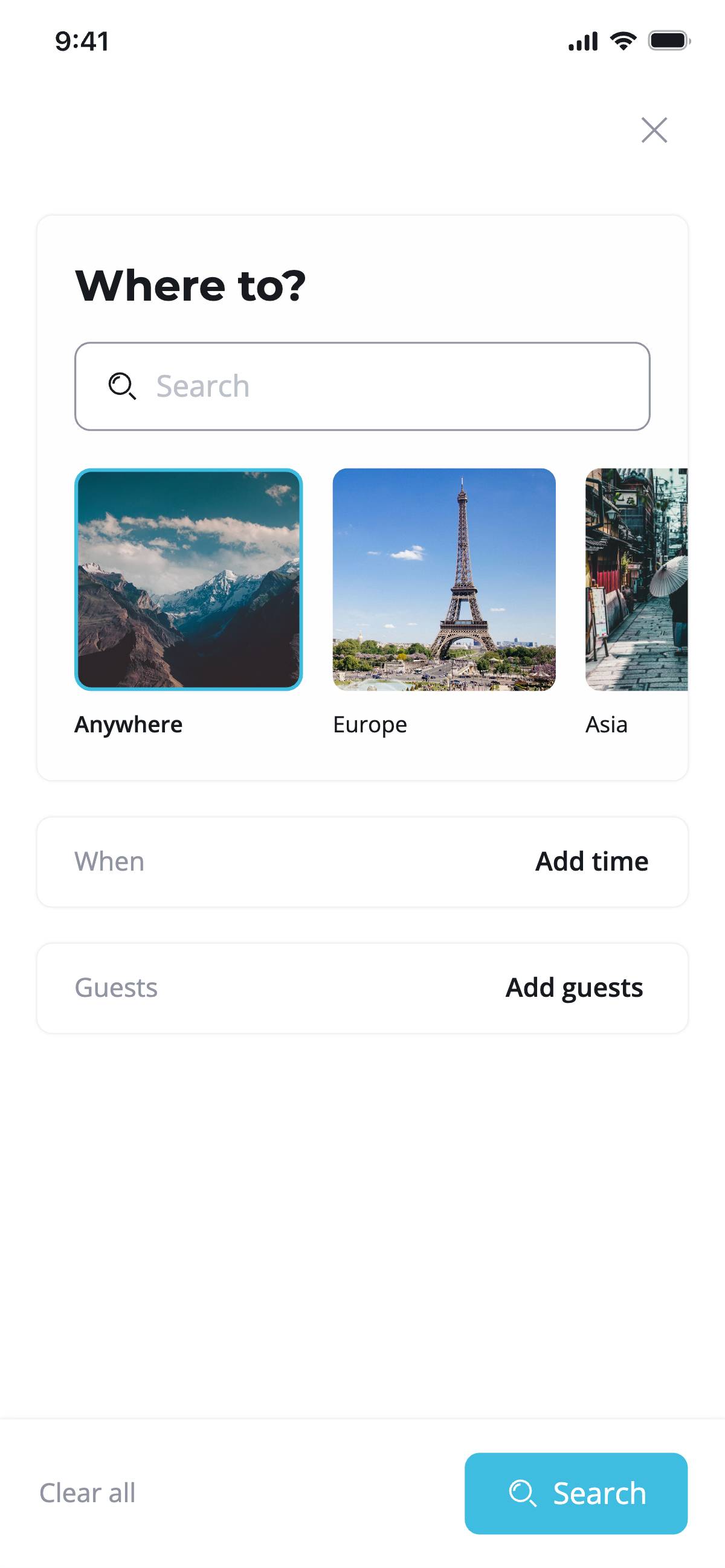Screen dimensions: 725x1568
Task: Close the search screen
Action: coord(654,130)
